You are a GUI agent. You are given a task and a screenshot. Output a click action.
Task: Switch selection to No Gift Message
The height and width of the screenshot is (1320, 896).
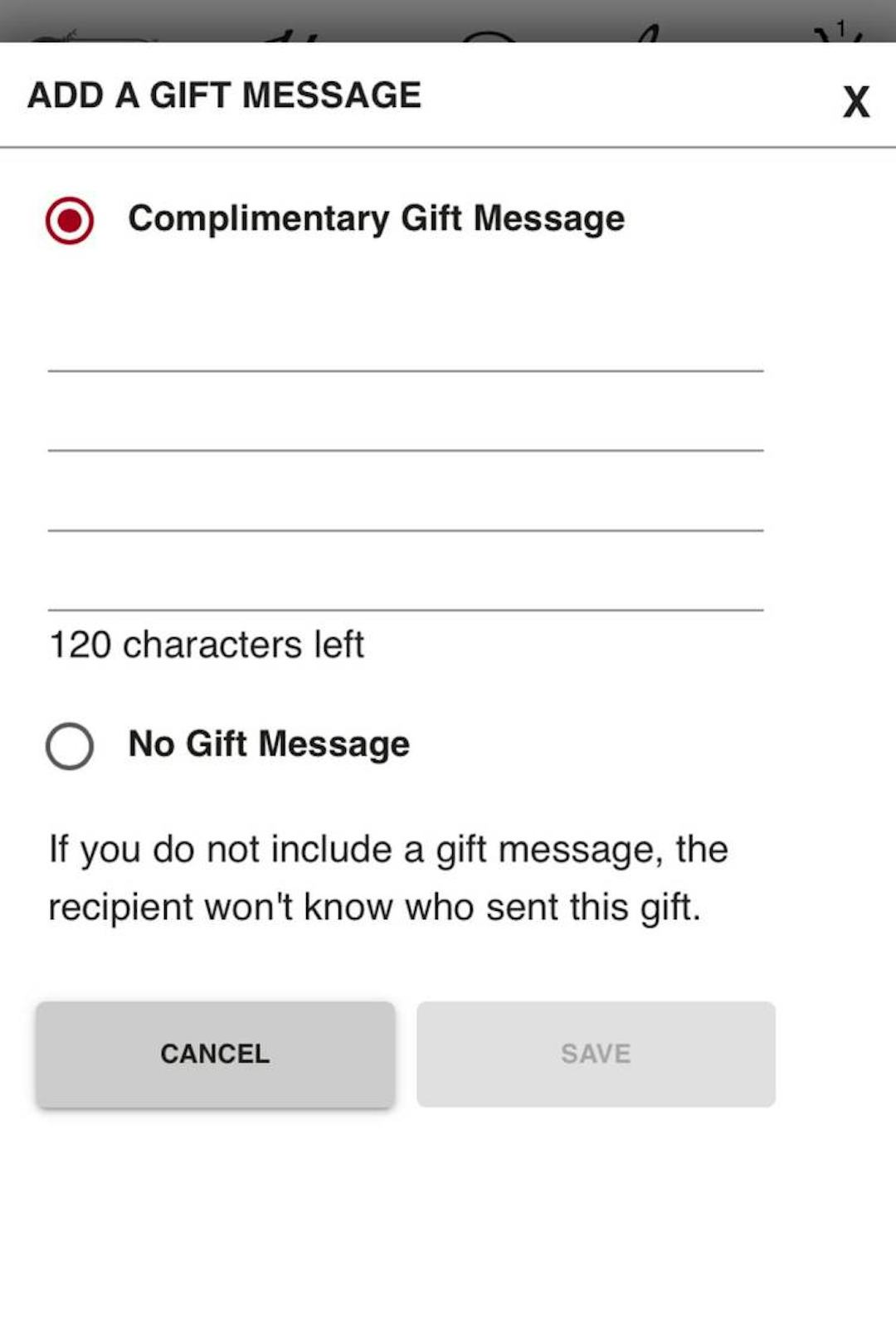pos(69,745)
